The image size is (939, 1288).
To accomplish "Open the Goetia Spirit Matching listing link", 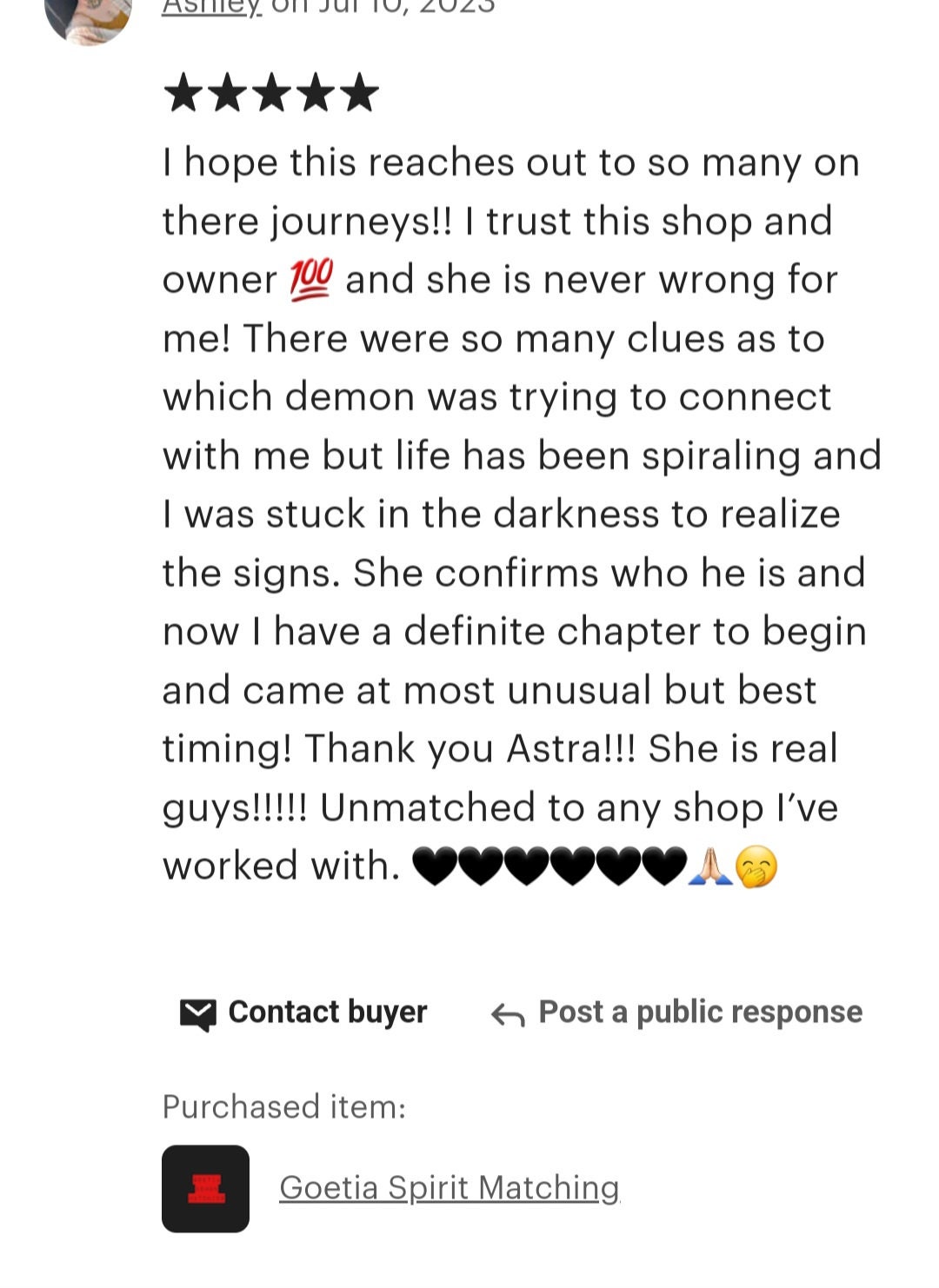I will tap(449, 1187).
